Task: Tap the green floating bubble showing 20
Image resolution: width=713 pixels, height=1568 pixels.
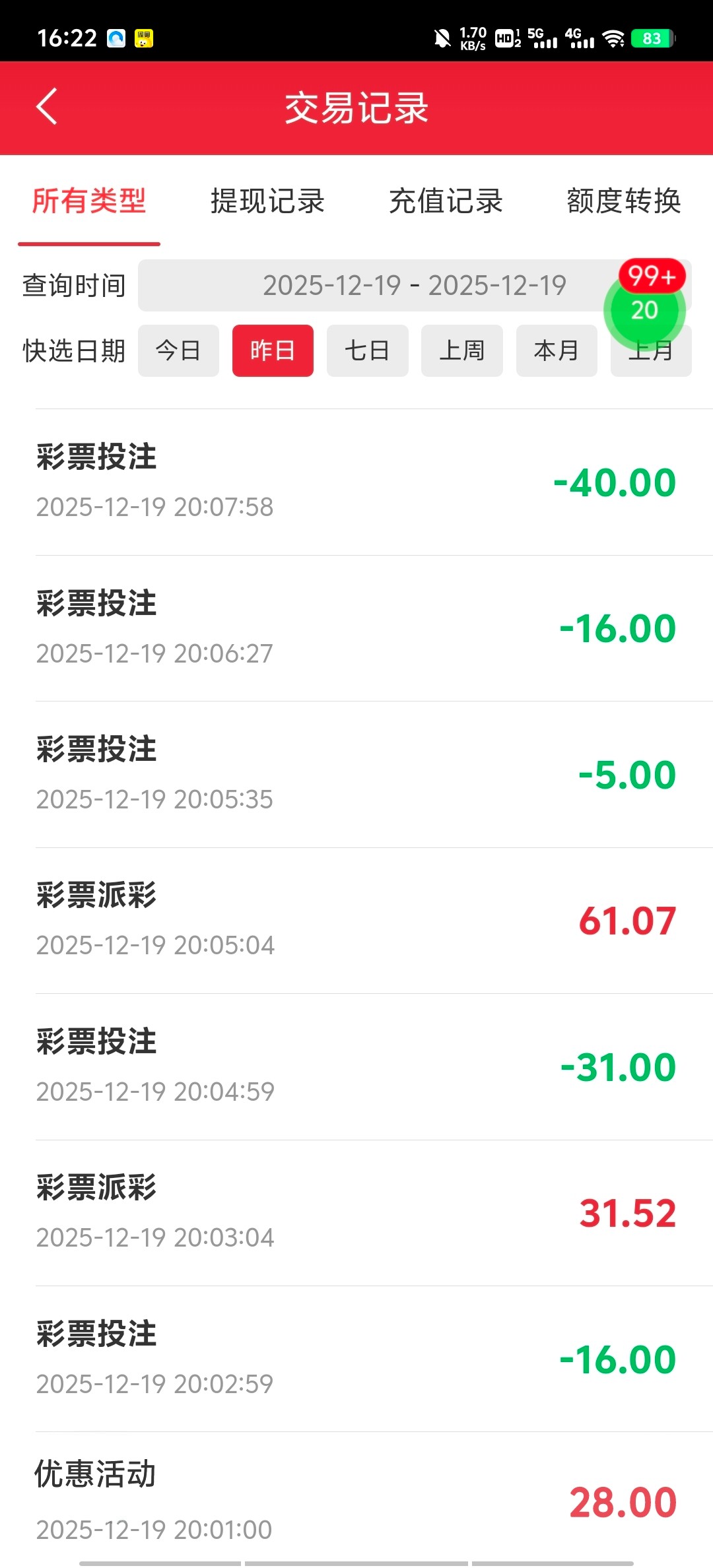Action: click(644, 310)
